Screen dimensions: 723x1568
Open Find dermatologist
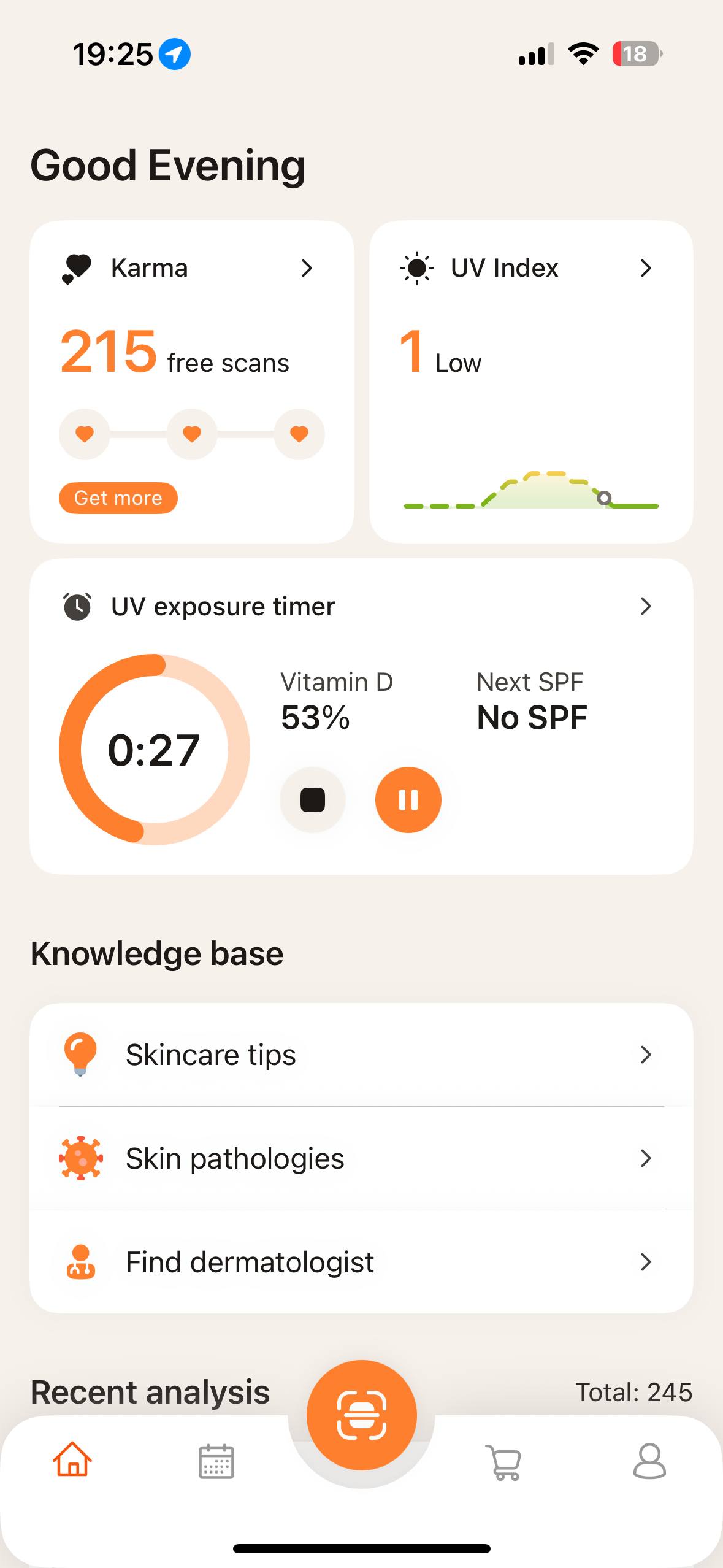pyautogui.click(x=361, y=1262)
